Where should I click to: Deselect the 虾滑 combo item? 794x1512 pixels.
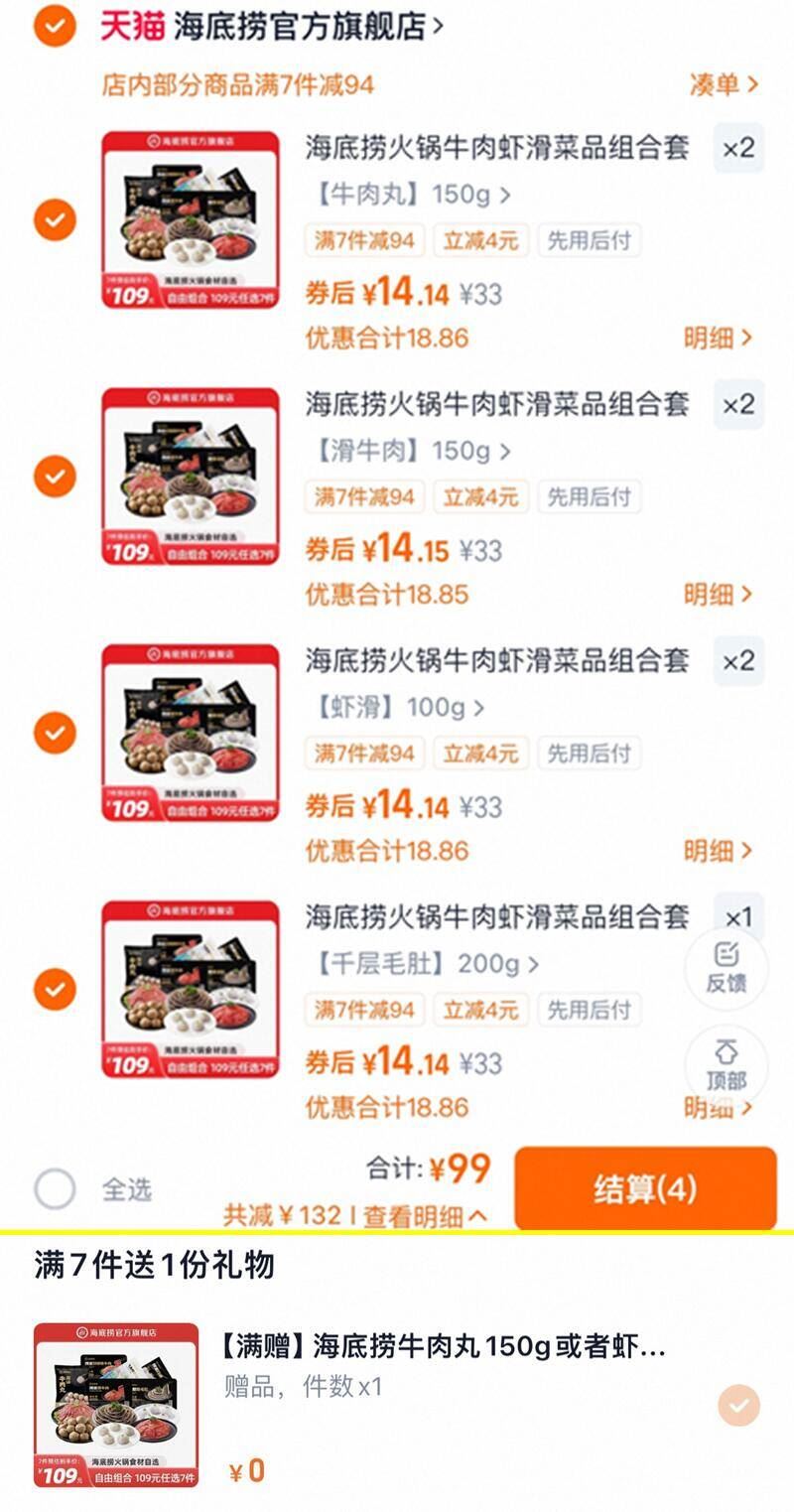pyautogui.click(x=55, y=732)
